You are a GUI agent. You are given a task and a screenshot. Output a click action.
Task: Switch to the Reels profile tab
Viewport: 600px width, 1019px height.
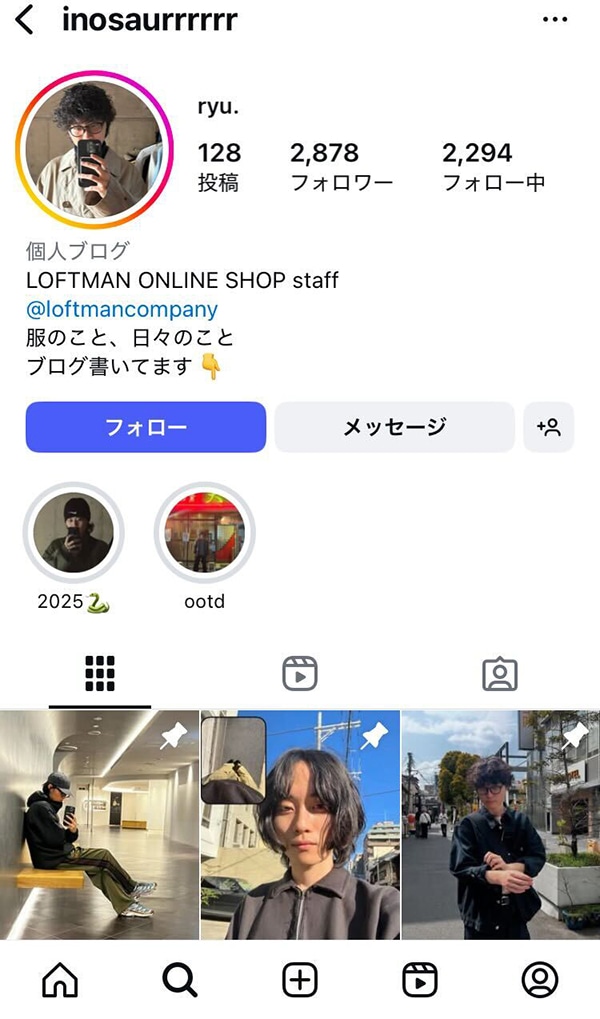(x=300, y=675)
